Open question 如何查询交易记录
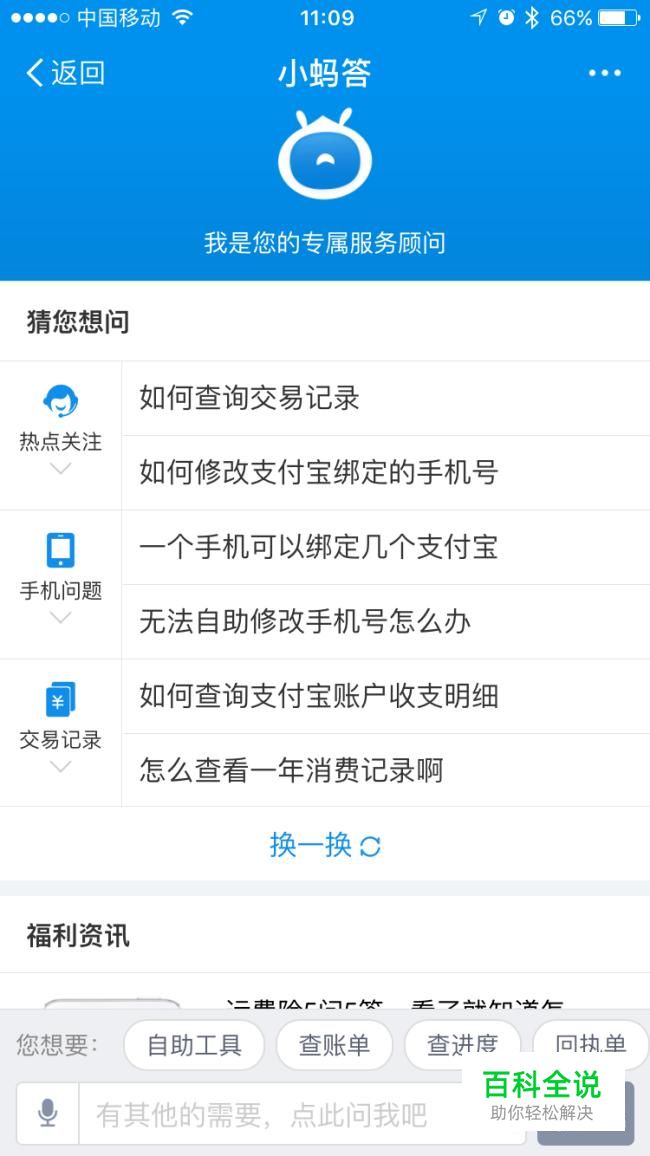 (x=385, y=398)
